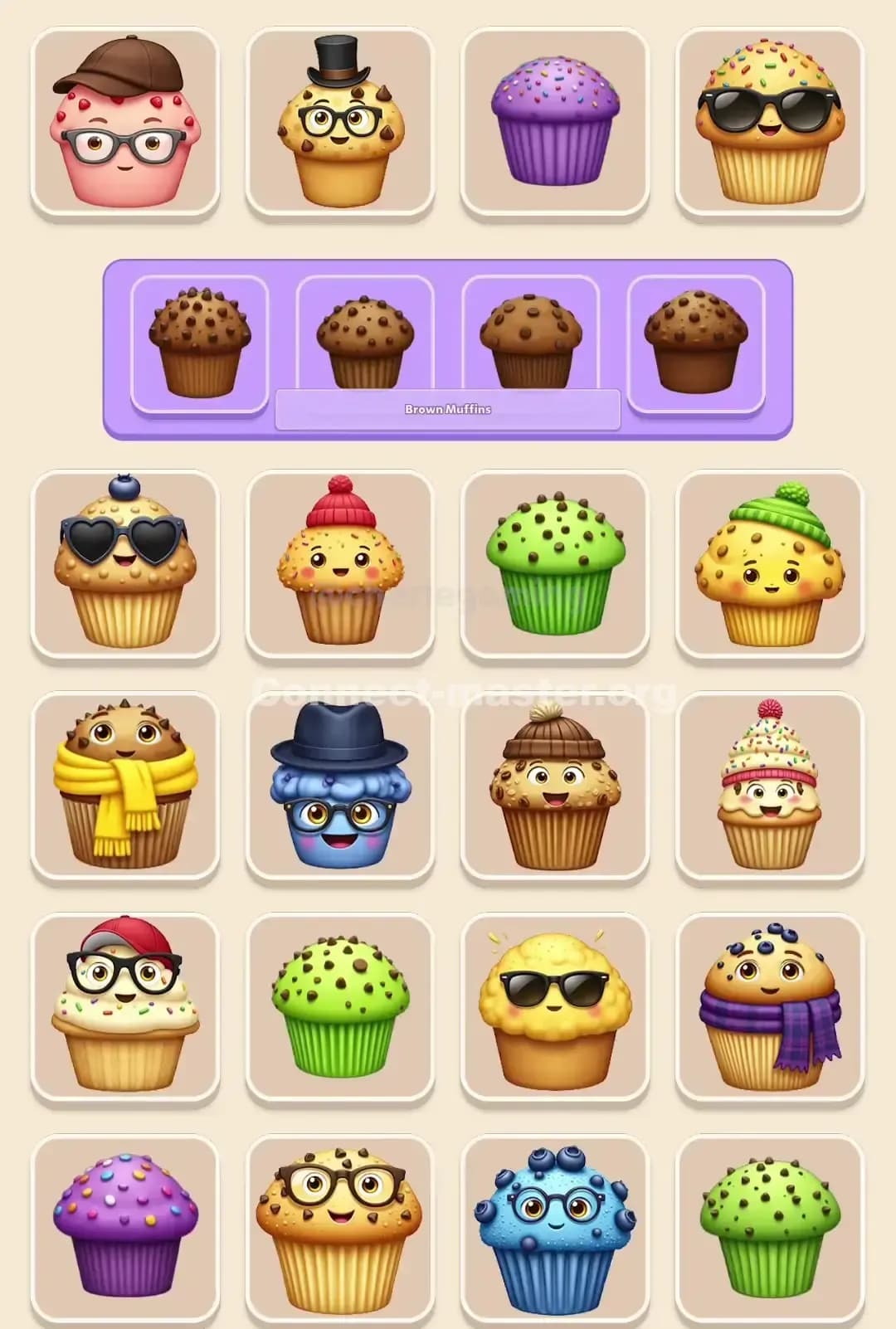Choose the blueberry muffin with a purple scarf

click(x=769, y=1005)
